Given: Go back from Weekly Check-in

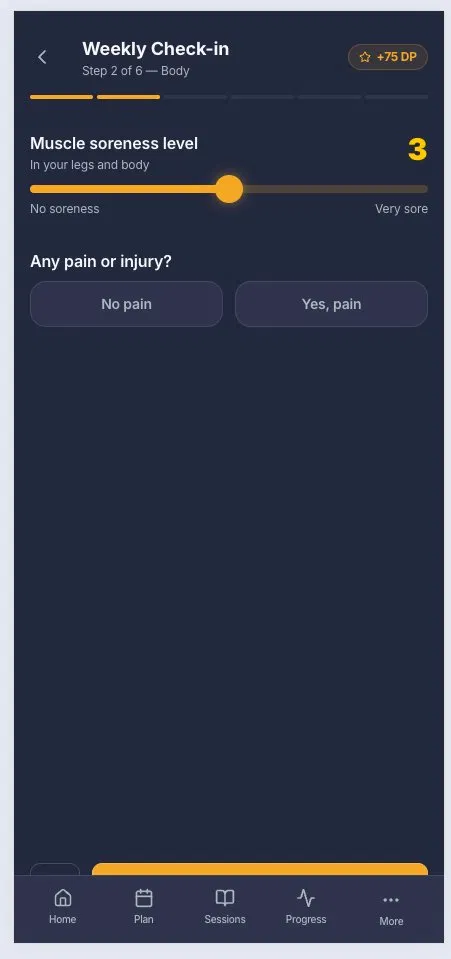Looking at the screenshot, I should (42, 57).
